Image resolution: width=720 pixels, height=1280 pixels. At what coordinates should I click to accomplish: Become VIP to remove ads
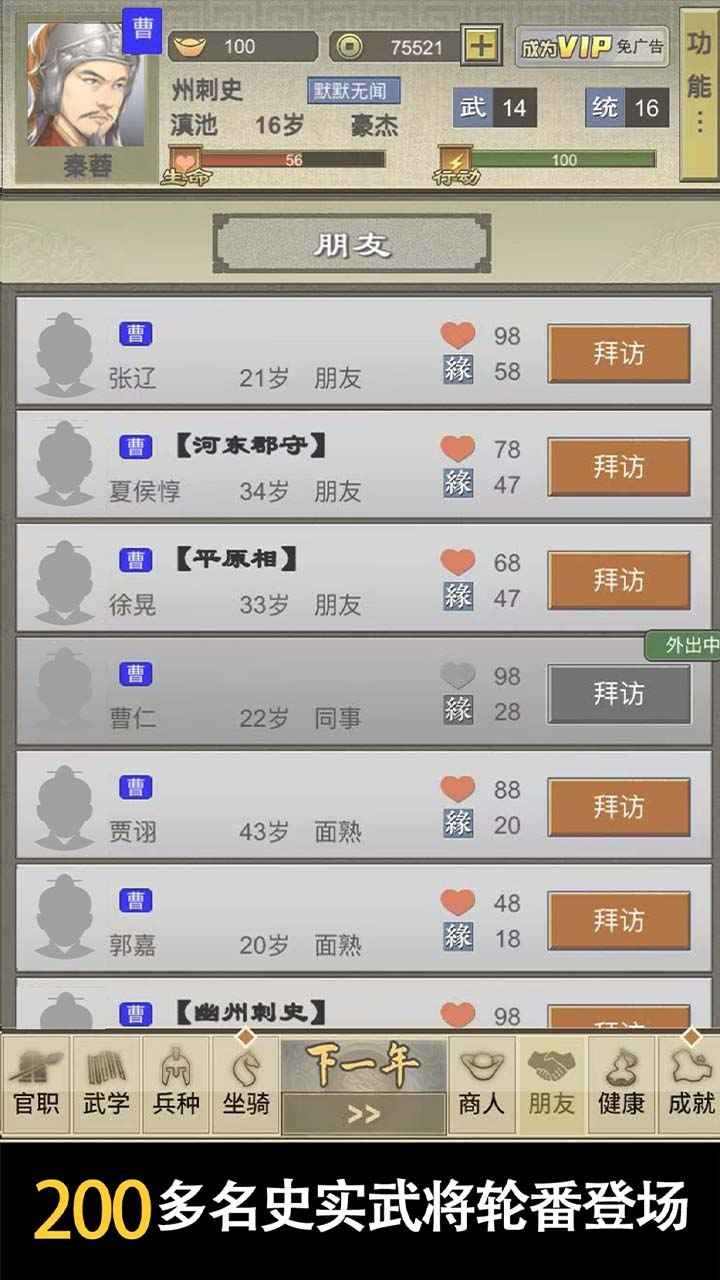(x=592, y=46)
